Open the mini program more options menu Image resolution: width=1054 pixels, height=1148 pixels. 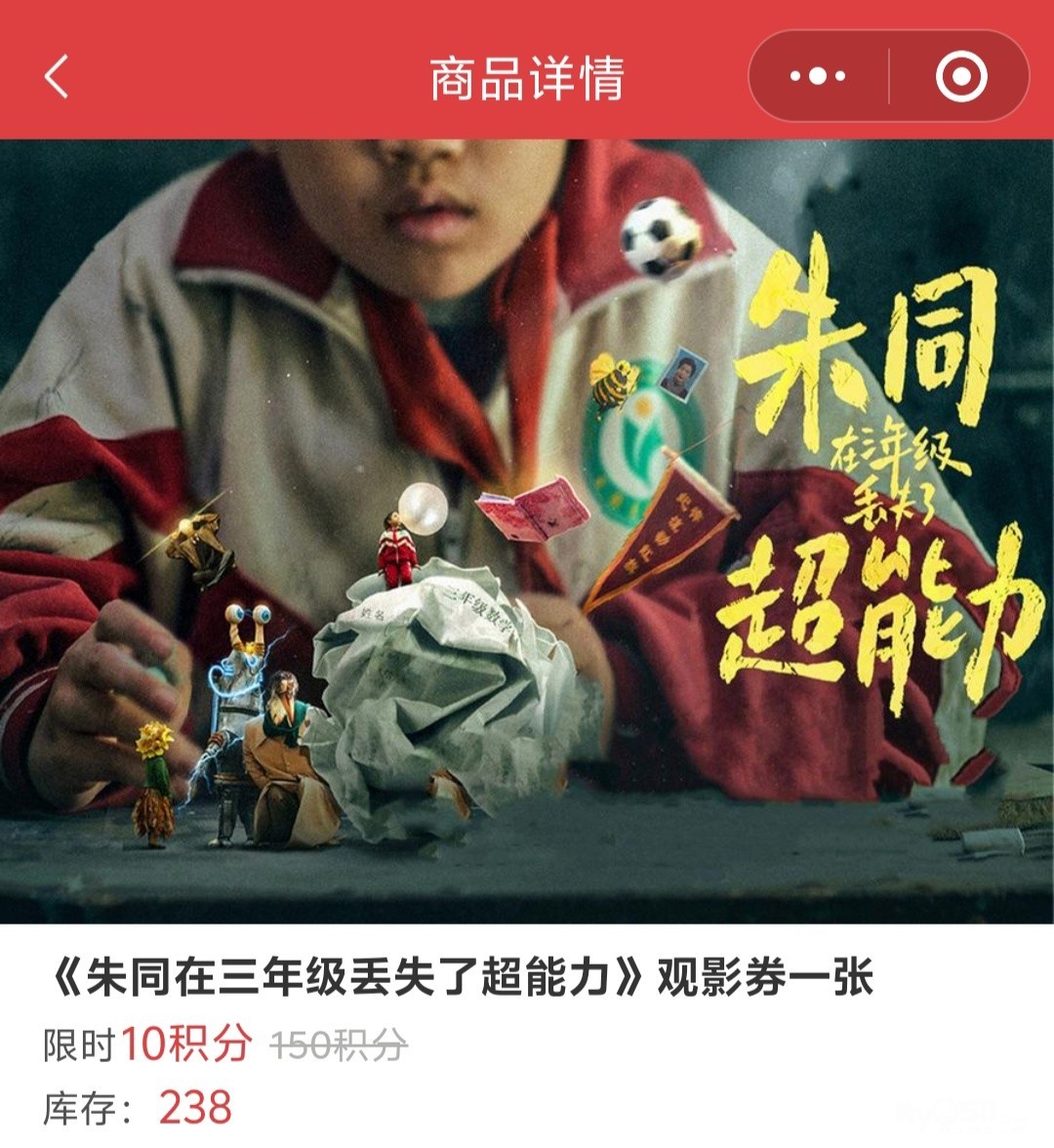click(x=818, y=77)
